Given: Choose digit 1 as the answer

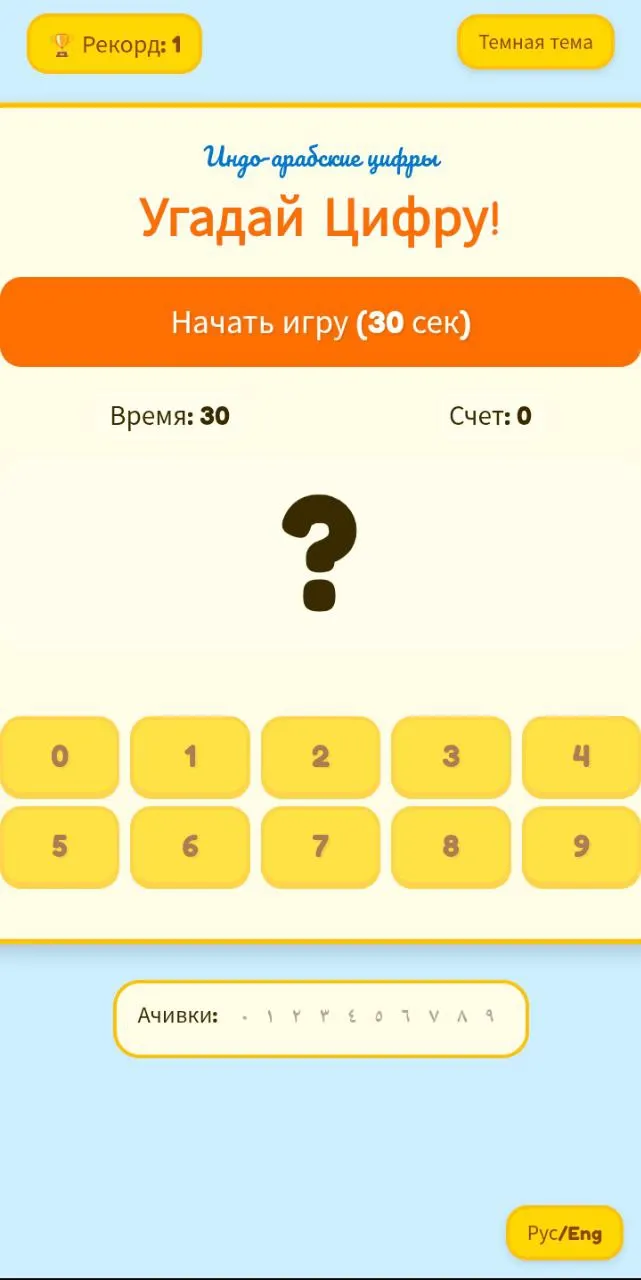Looking at the screenshot, I should [x=190, y=757].
